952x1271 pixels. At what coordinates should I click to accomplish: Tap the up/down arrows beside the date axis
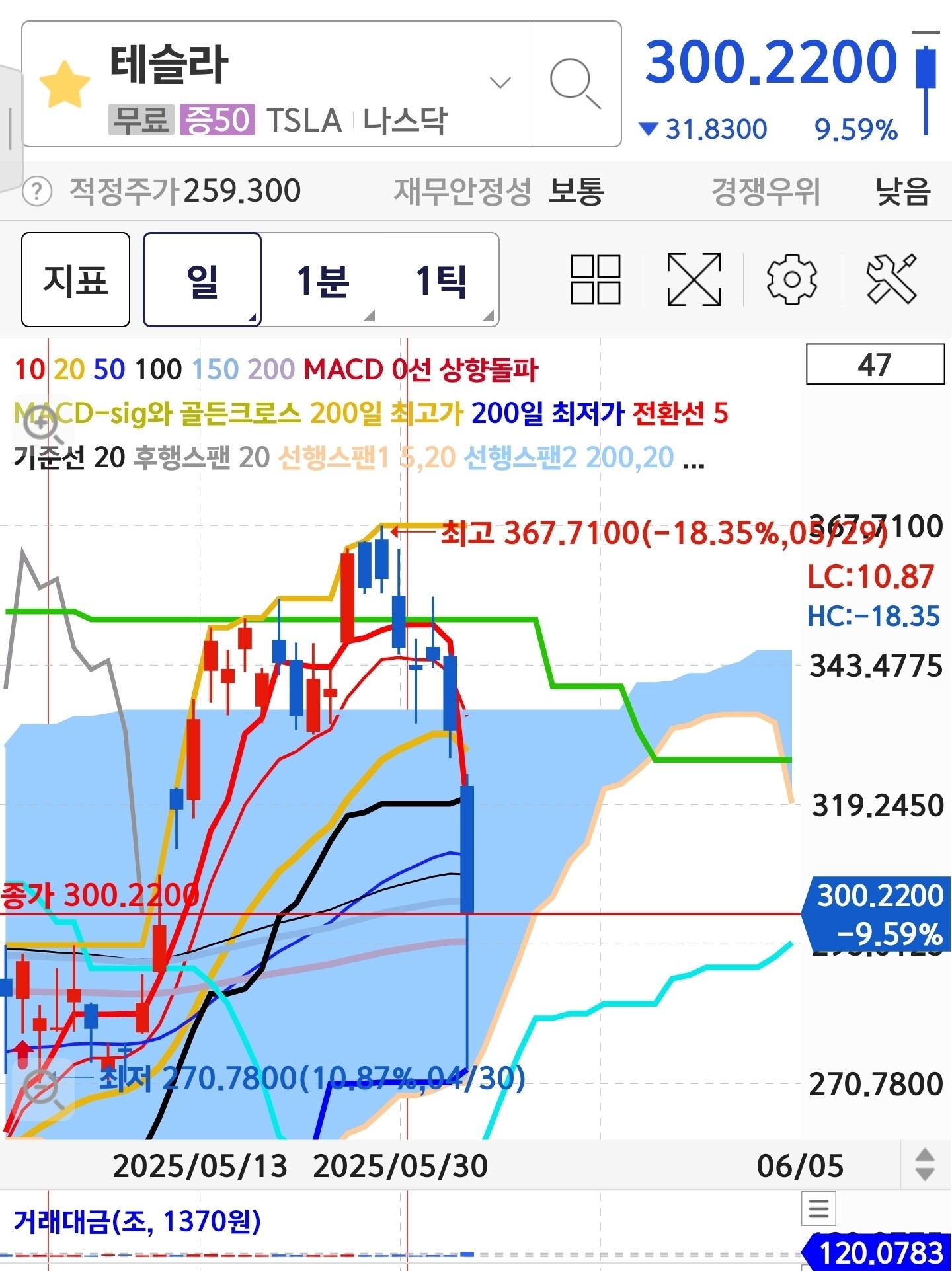(925, 1165)
